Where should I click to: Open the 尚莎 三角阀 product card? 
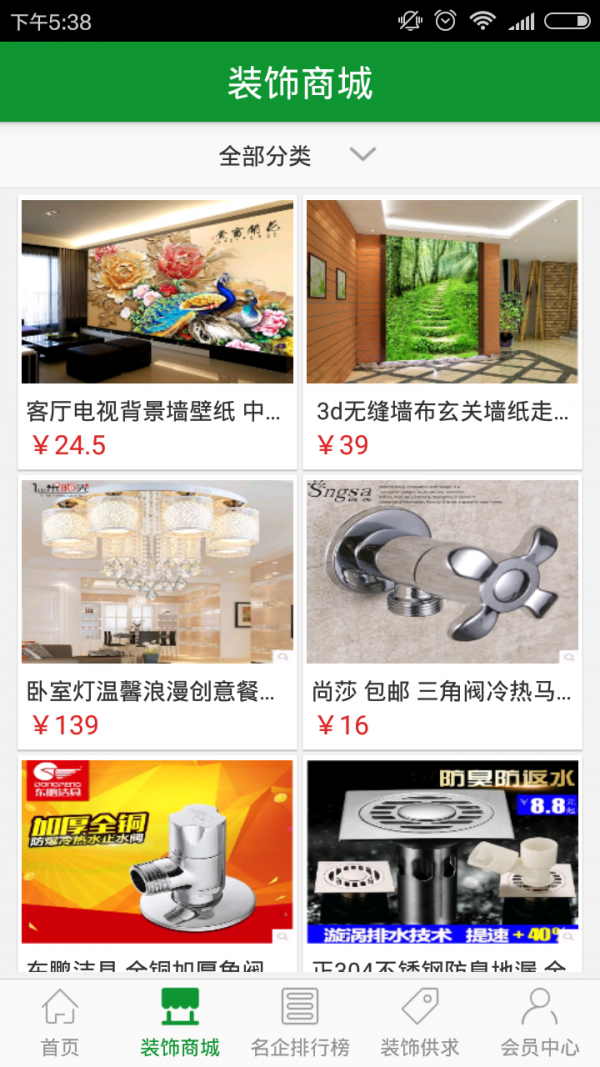pos(442,610)
